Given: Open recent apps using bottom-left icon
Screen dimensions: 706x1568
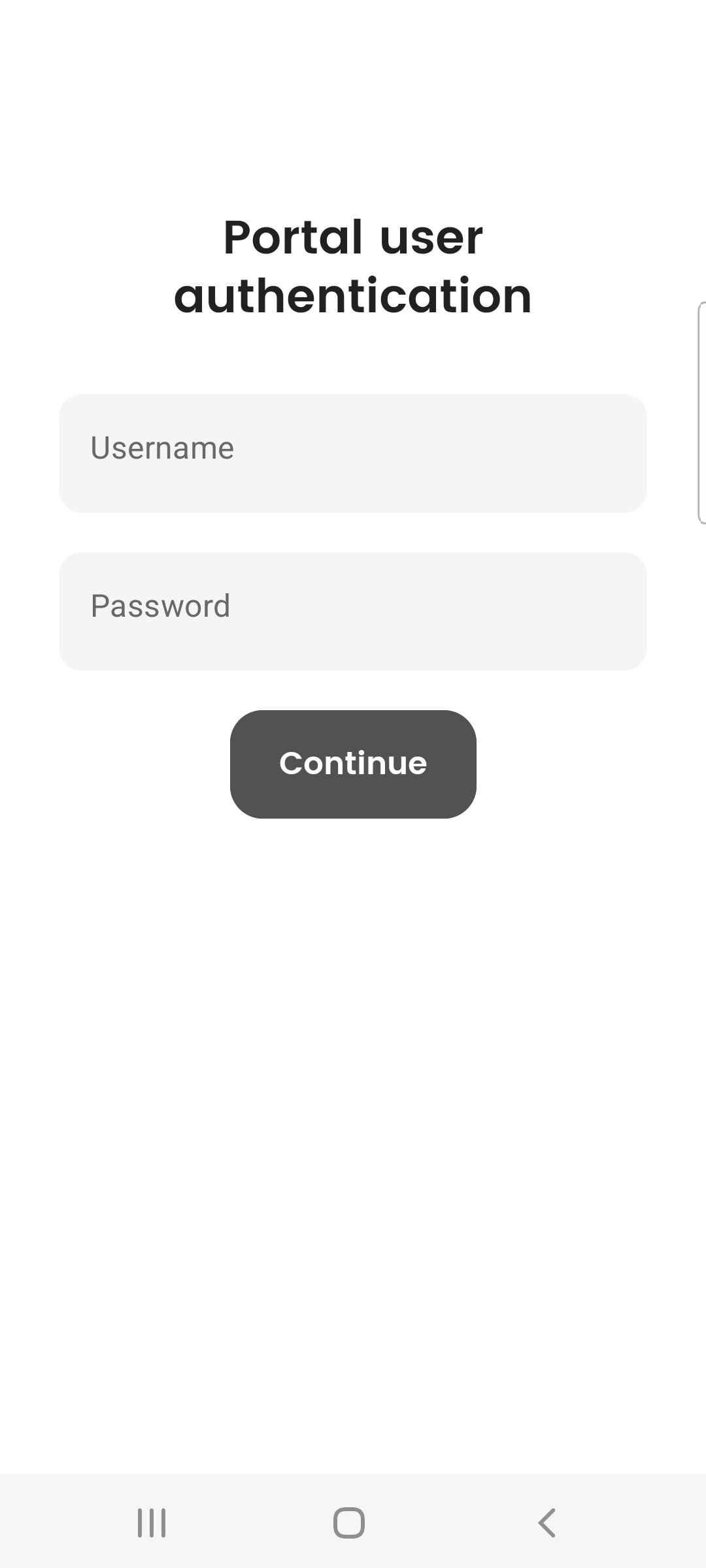Looking at the screenshot, I should 152,1523.
